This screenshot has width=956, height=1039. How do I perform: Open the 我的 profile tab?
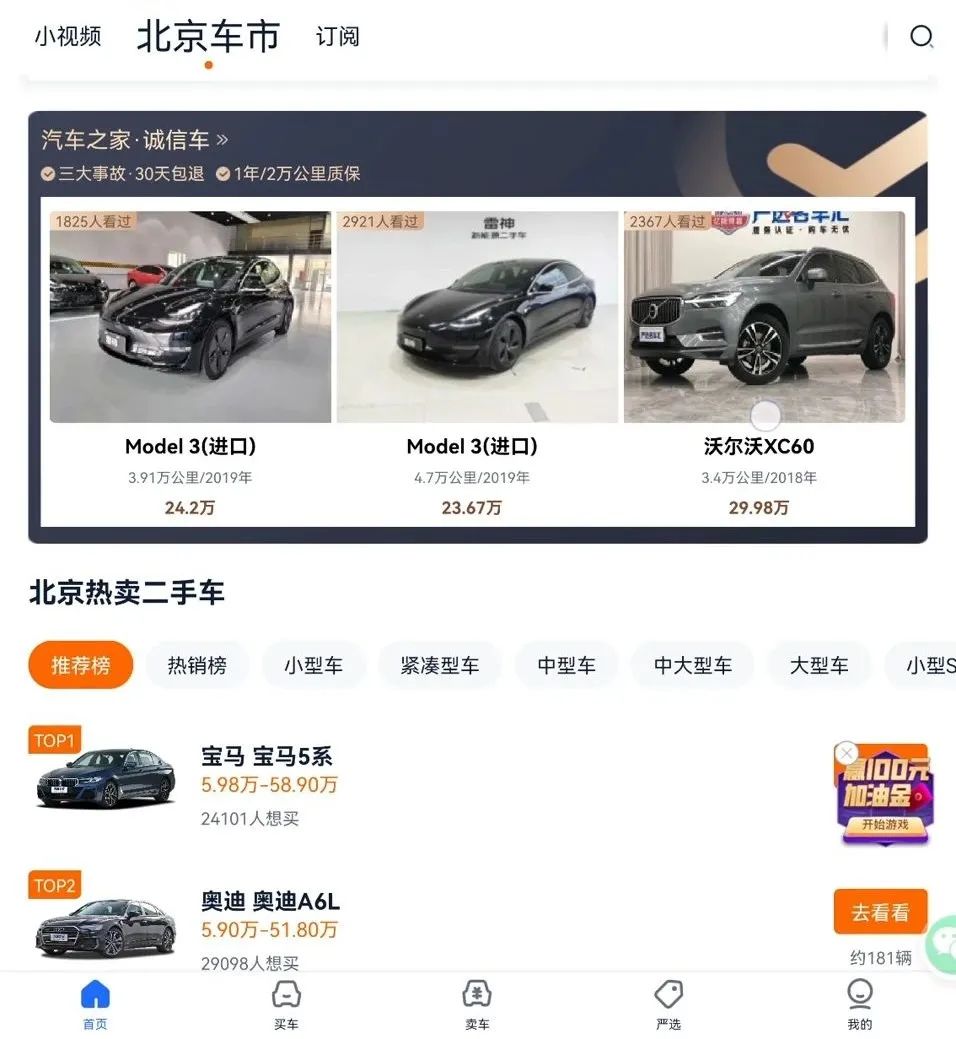(x=859, y=1004)
